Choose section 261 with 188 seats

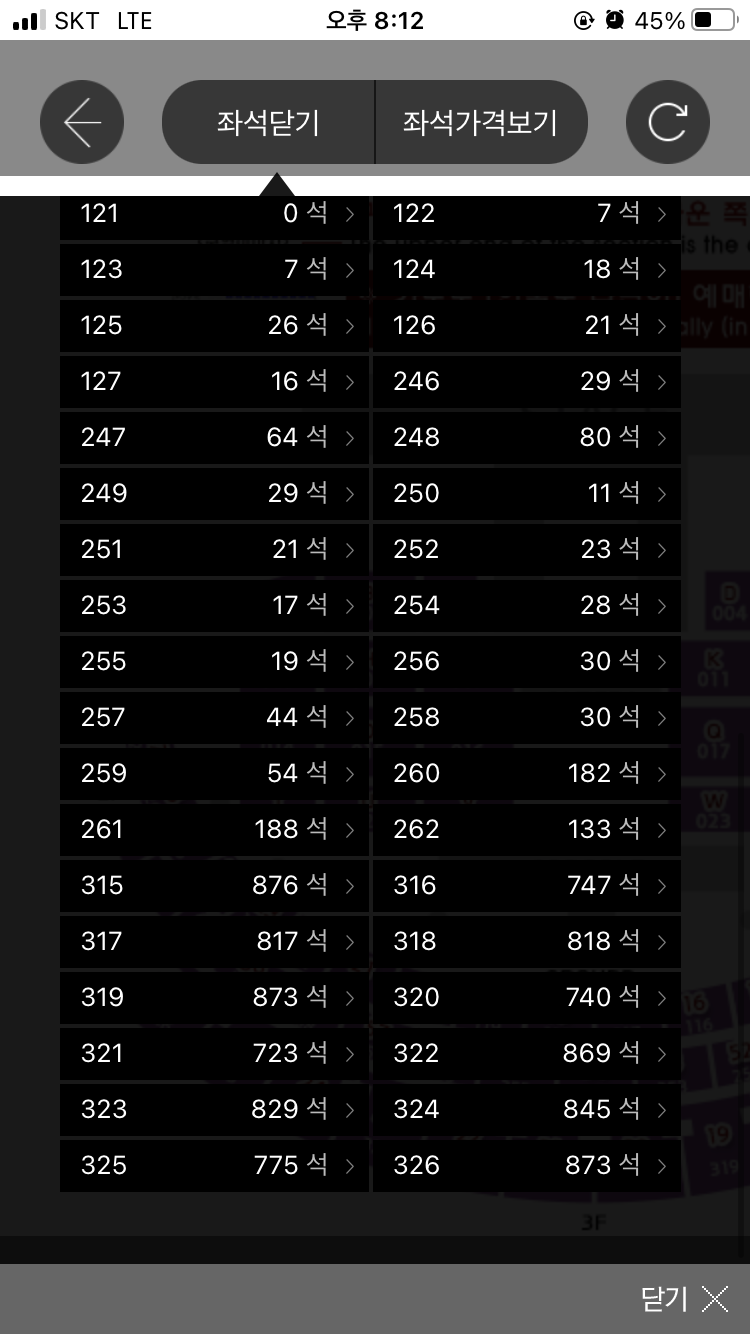(x=214, y=829)
